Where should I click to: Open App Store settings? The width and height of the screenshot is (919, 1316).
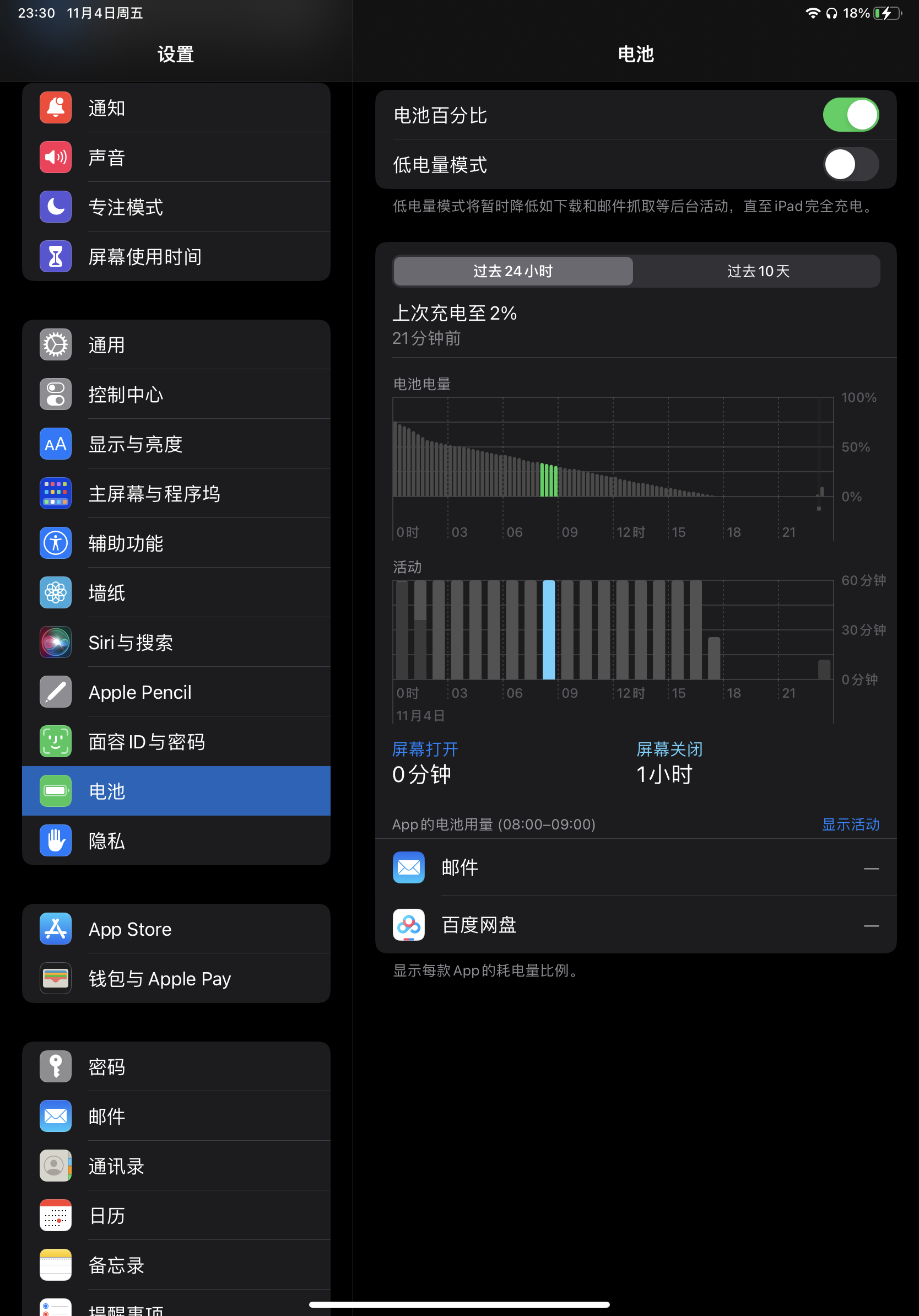176,929
